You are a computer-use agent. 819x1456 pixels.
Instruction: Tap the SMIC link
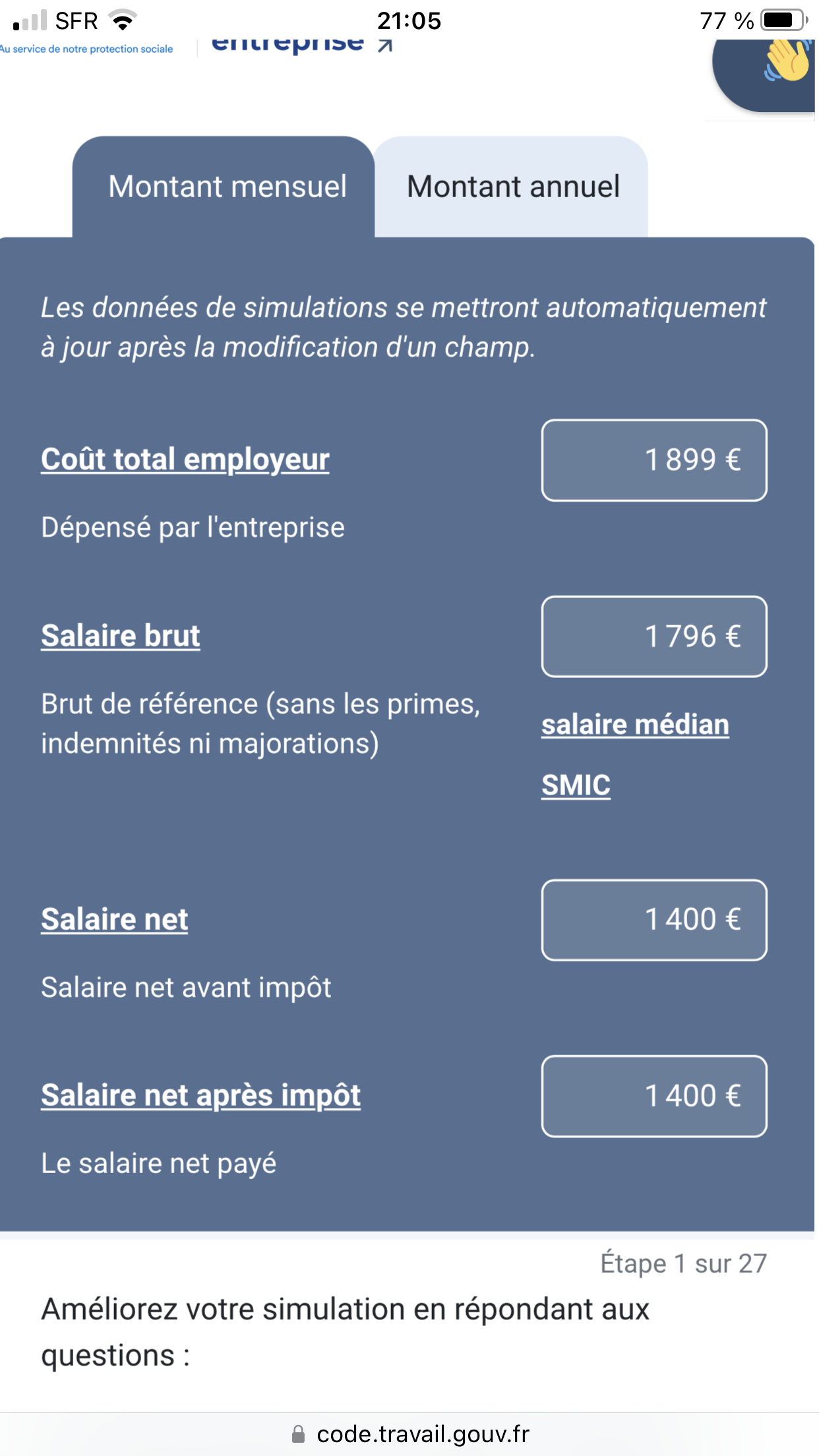coord(576,785)
